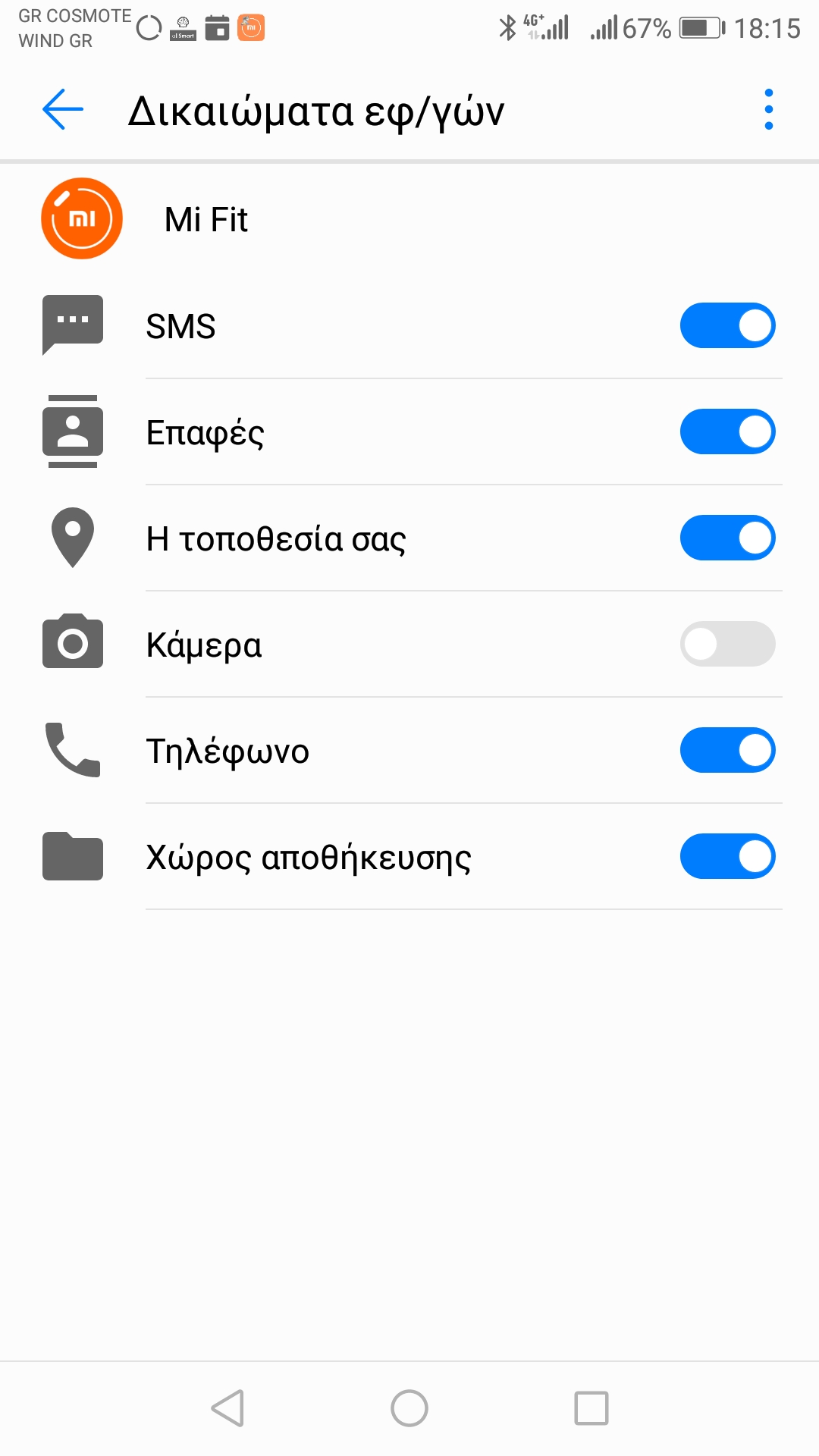819x1456 pixels.
Task: Open the three-dot overflow menu
Action: tap(768, 110)
